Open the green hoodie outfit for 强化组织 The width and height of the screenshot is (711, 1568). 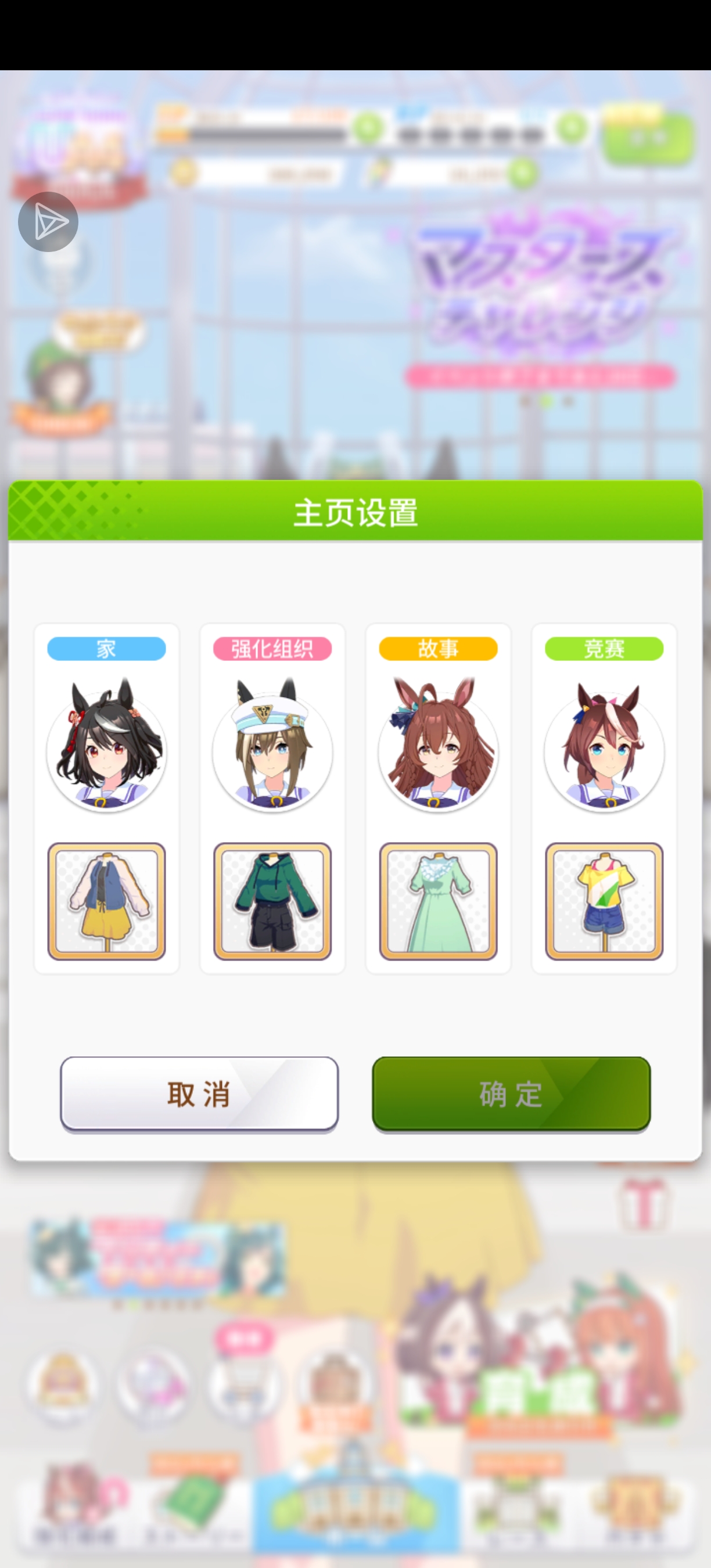tap(272, 901)
